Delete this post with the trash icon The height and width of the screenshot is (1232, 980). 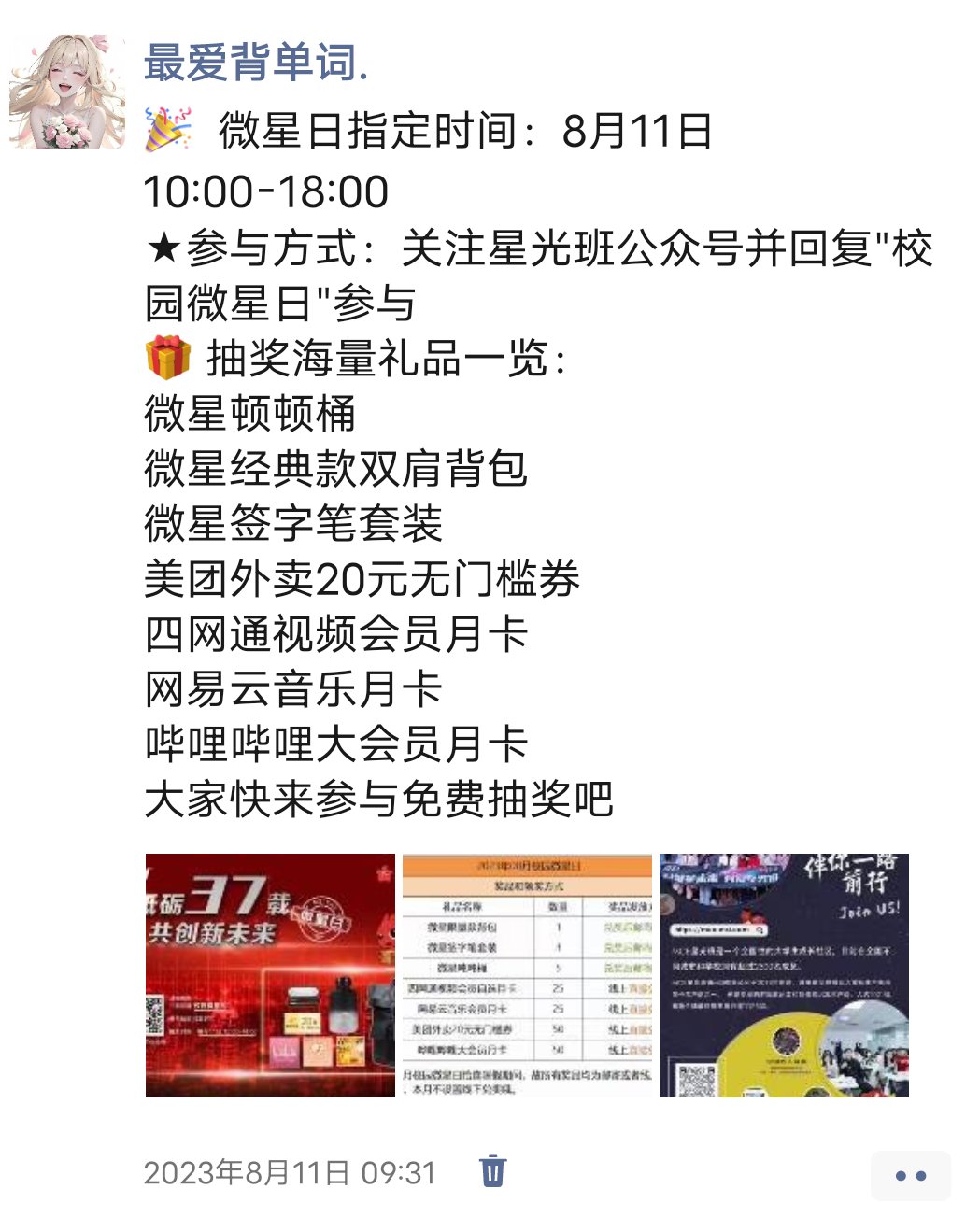point(492,1171)
